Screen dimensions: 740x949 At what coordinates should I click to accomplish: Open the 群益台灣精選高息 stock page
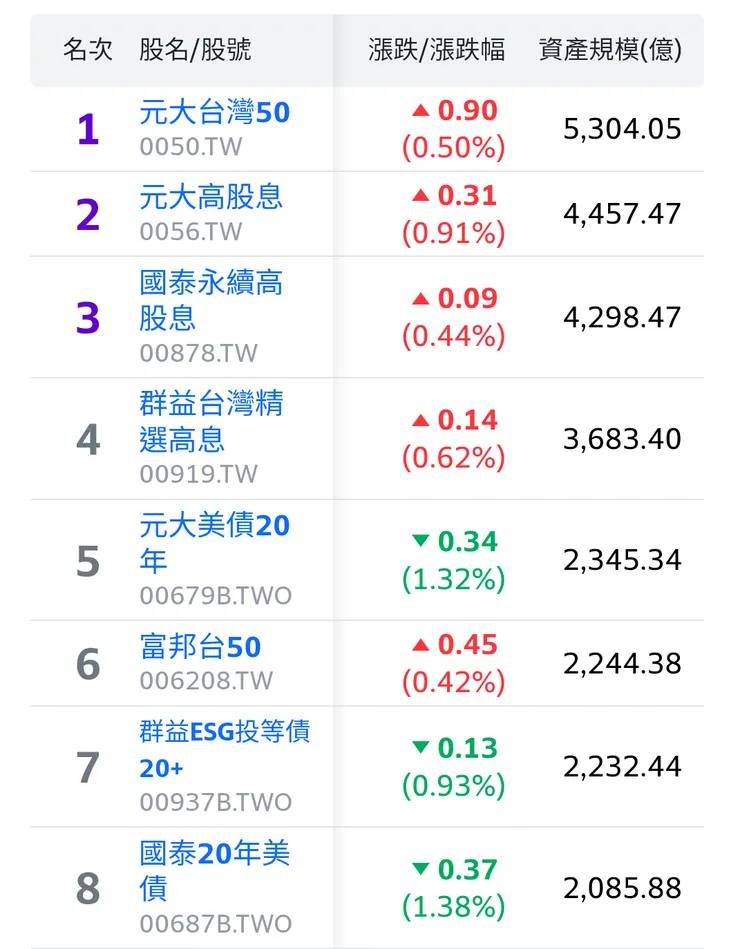click(213, 422)
